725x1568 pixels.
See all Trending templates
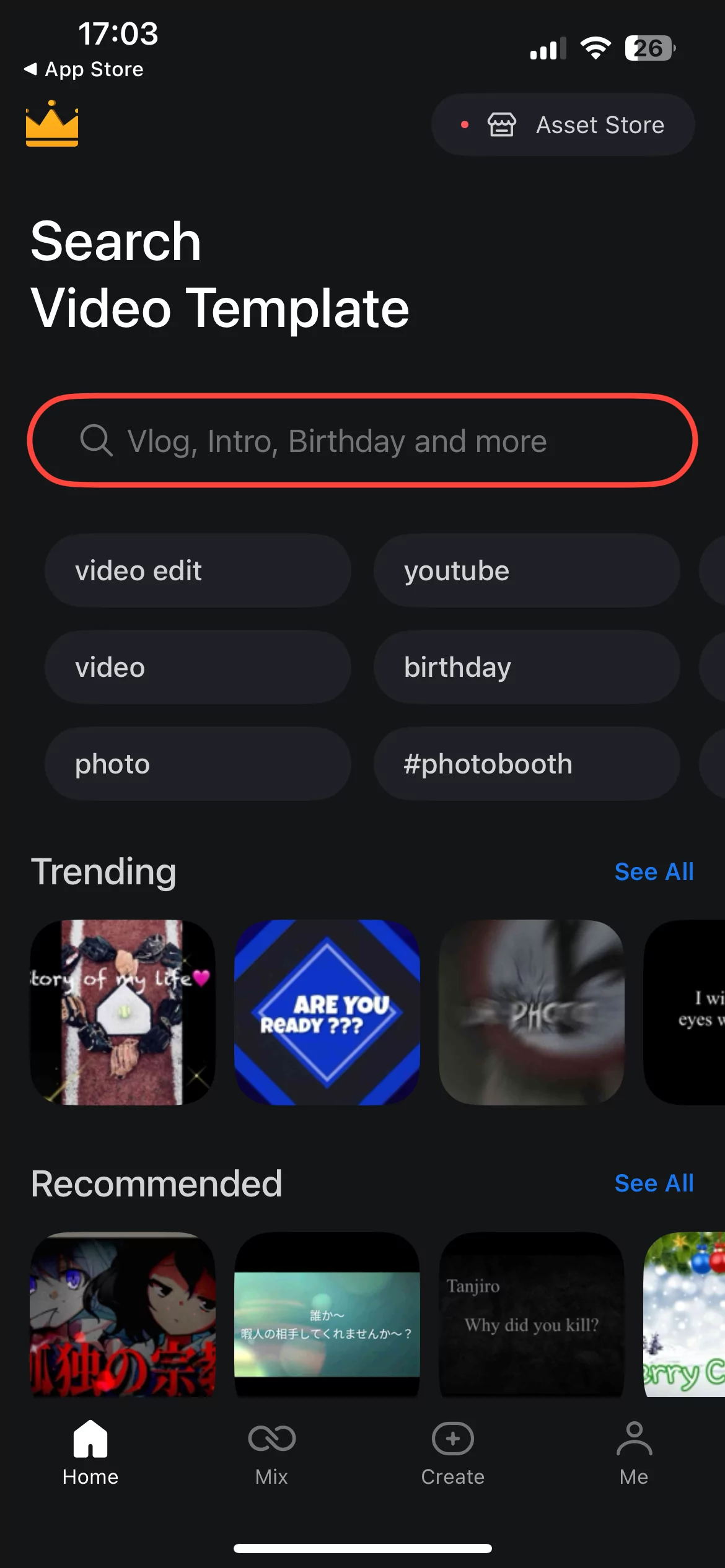click(x=654, y=871)
